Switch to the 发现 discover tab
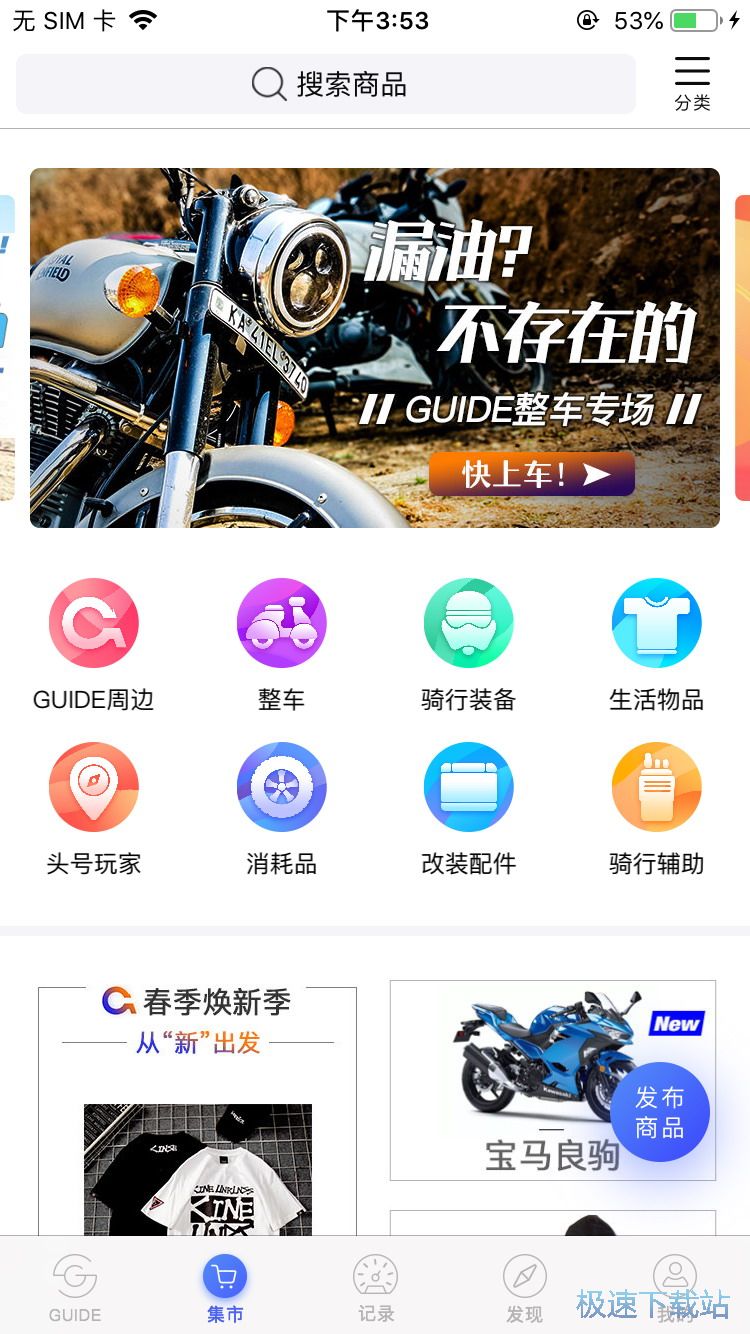This screenshot has width=750, height=1334. [525, 1285]
